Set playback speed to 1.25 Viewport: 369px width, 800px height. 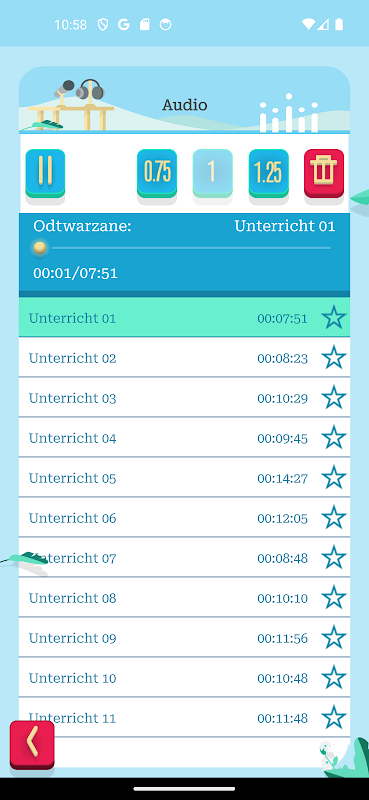point(268,173)
